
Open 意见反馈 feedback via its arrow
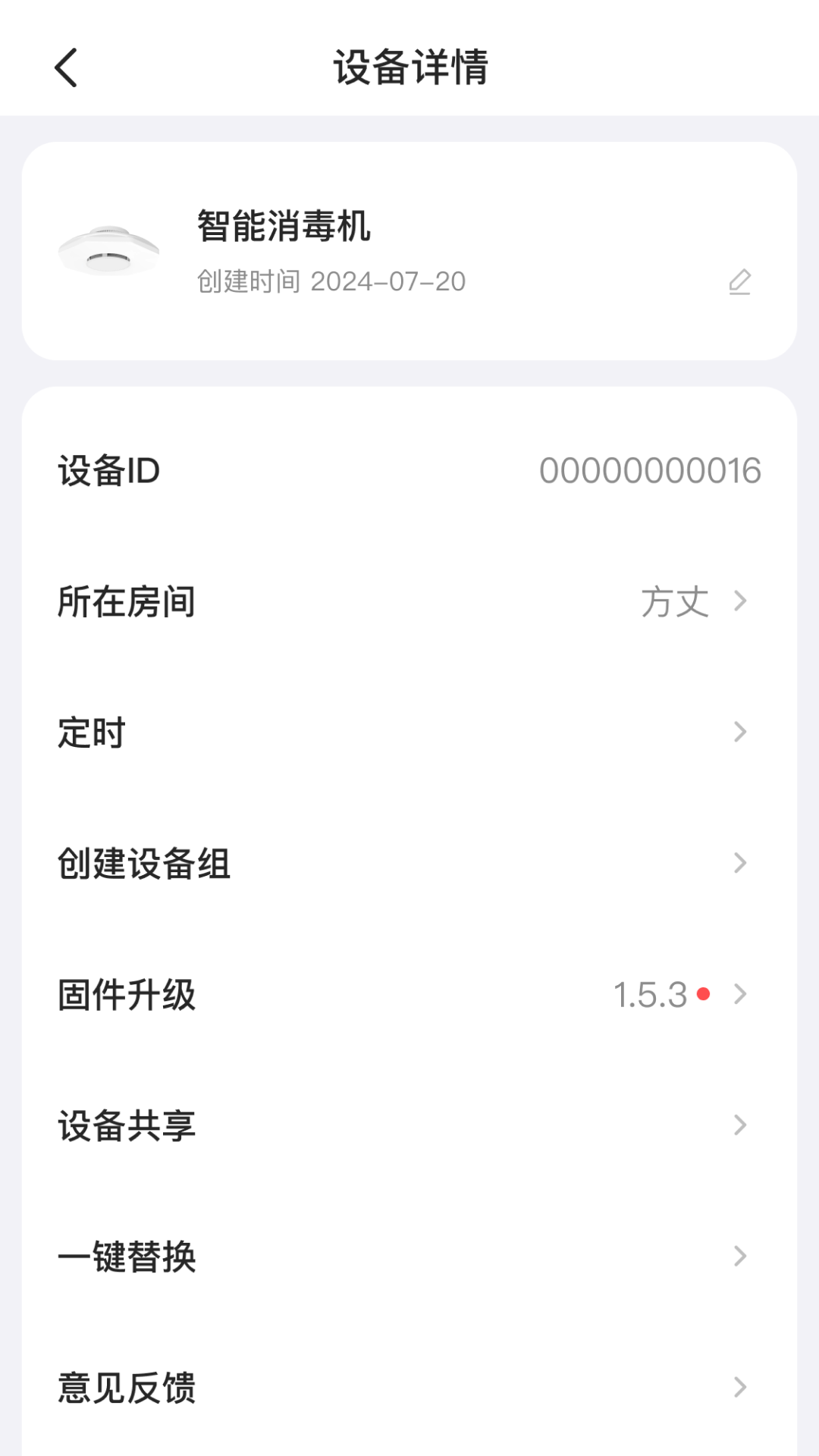pyautogui.click(x=739, y=1388)
